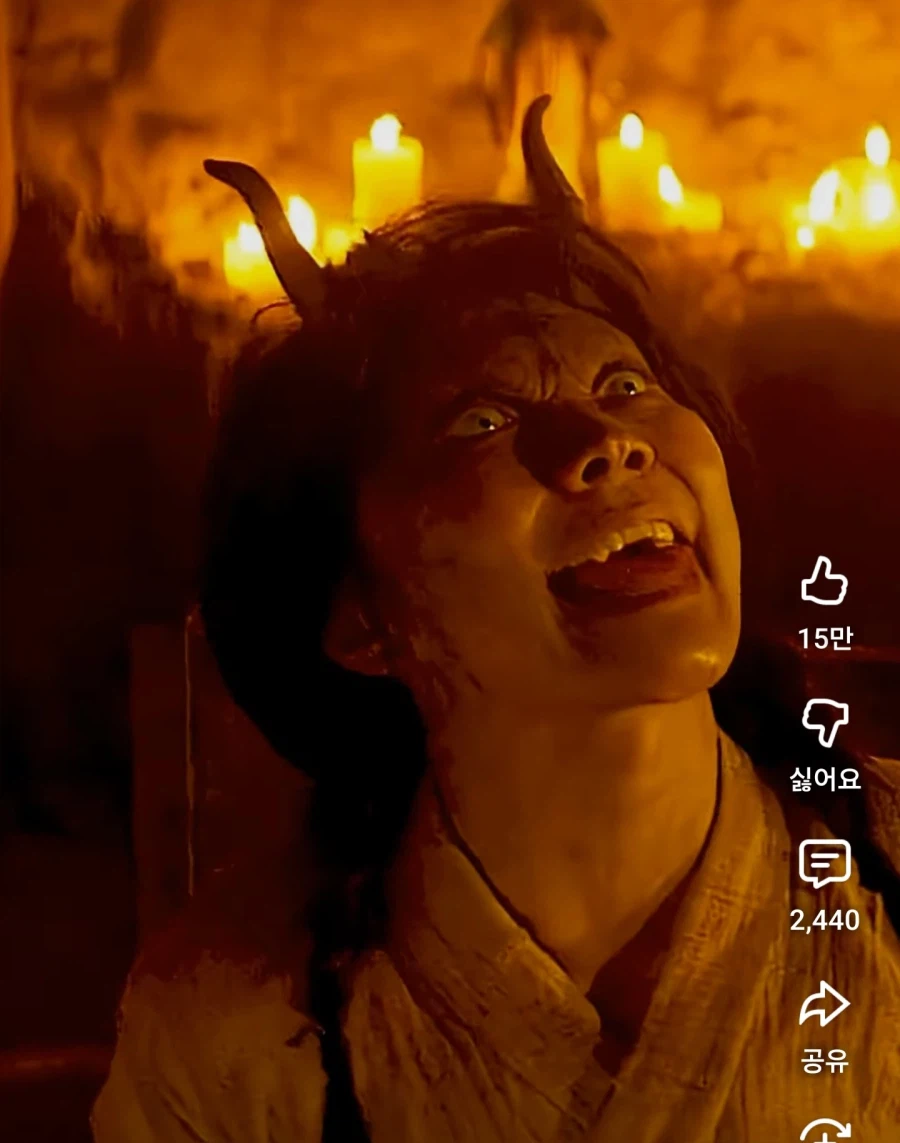Tap the remix icon below share
The height and width of the screenshot is (1143, 900).
pos(826,1132)
